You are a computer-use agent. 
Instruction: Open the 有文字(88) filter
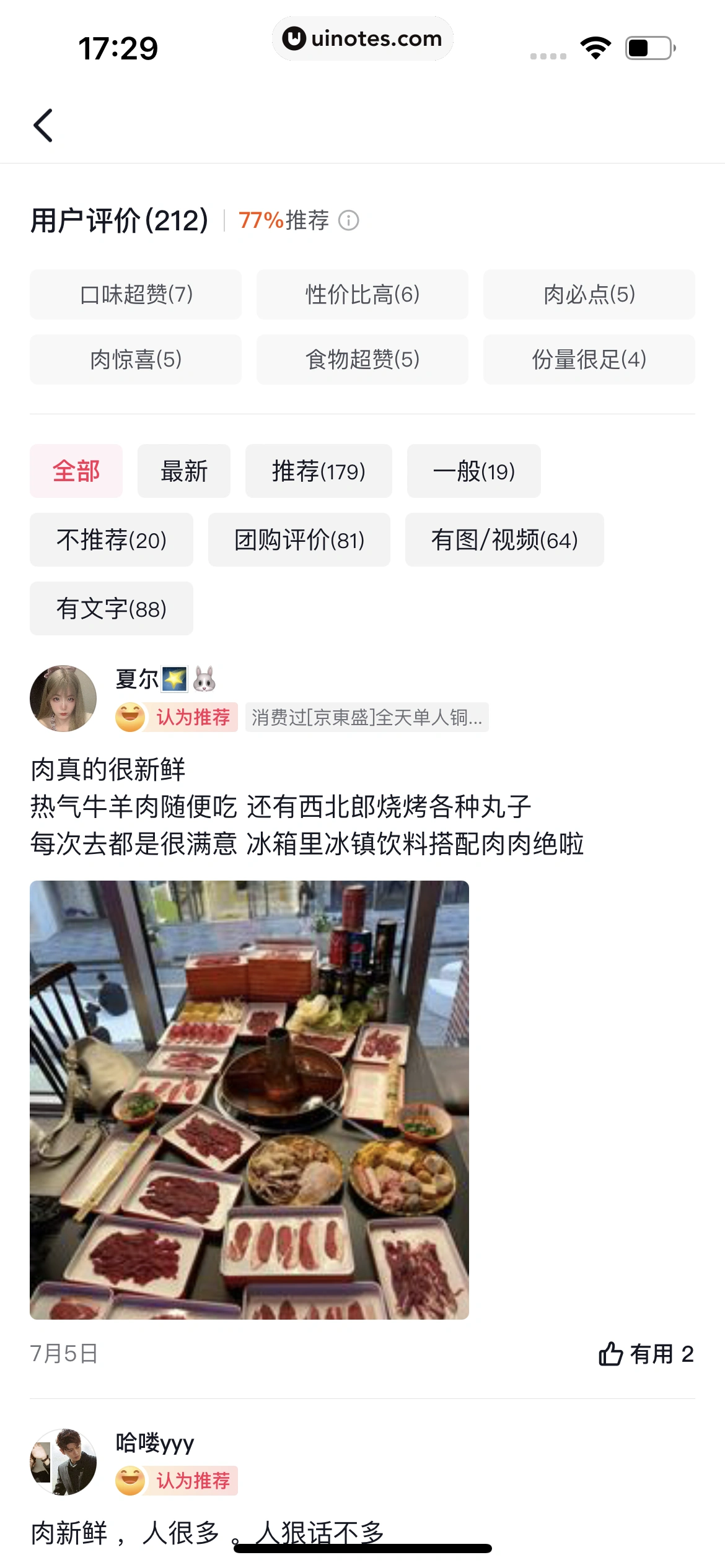tap(112, 608)
